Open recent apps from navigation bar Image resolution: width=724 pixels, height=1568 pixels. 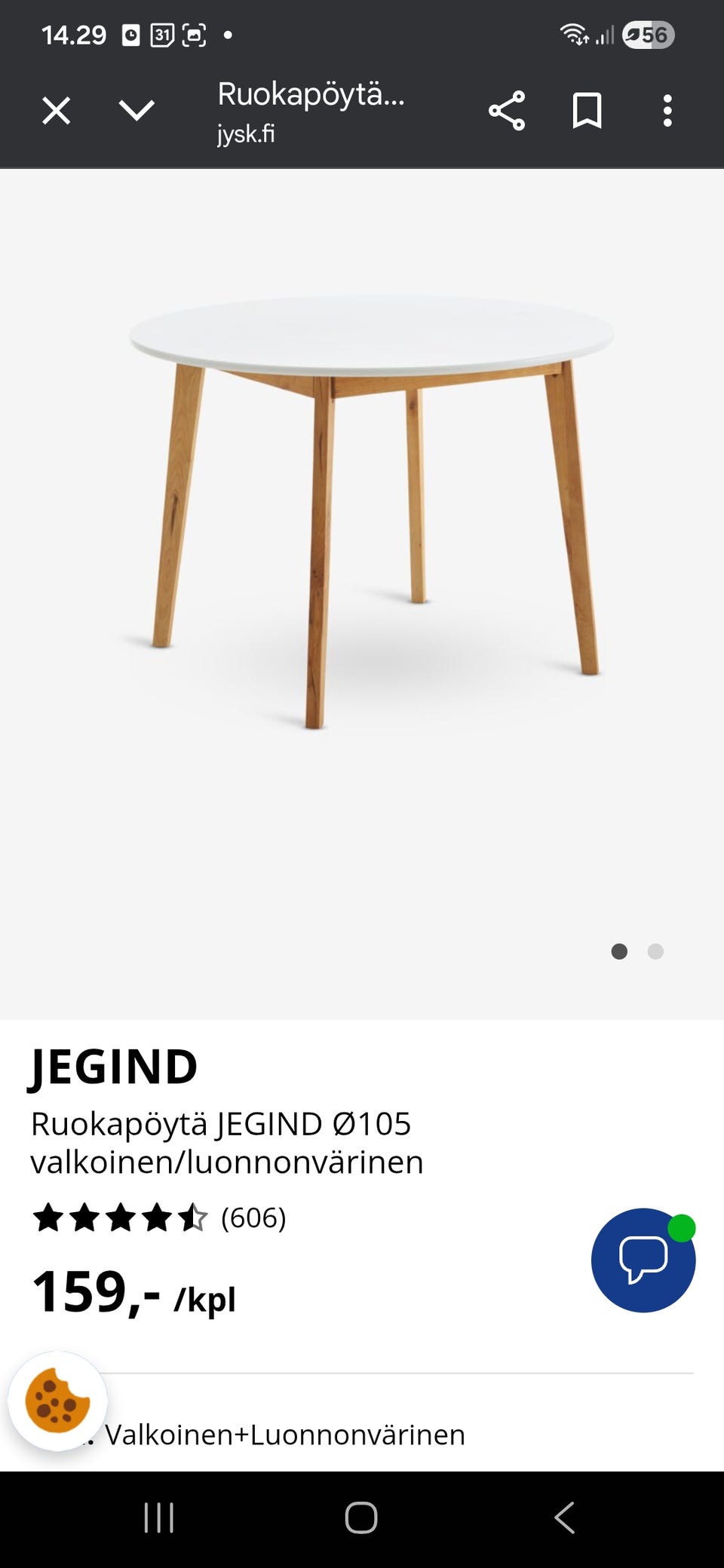tap(159, 1517)
